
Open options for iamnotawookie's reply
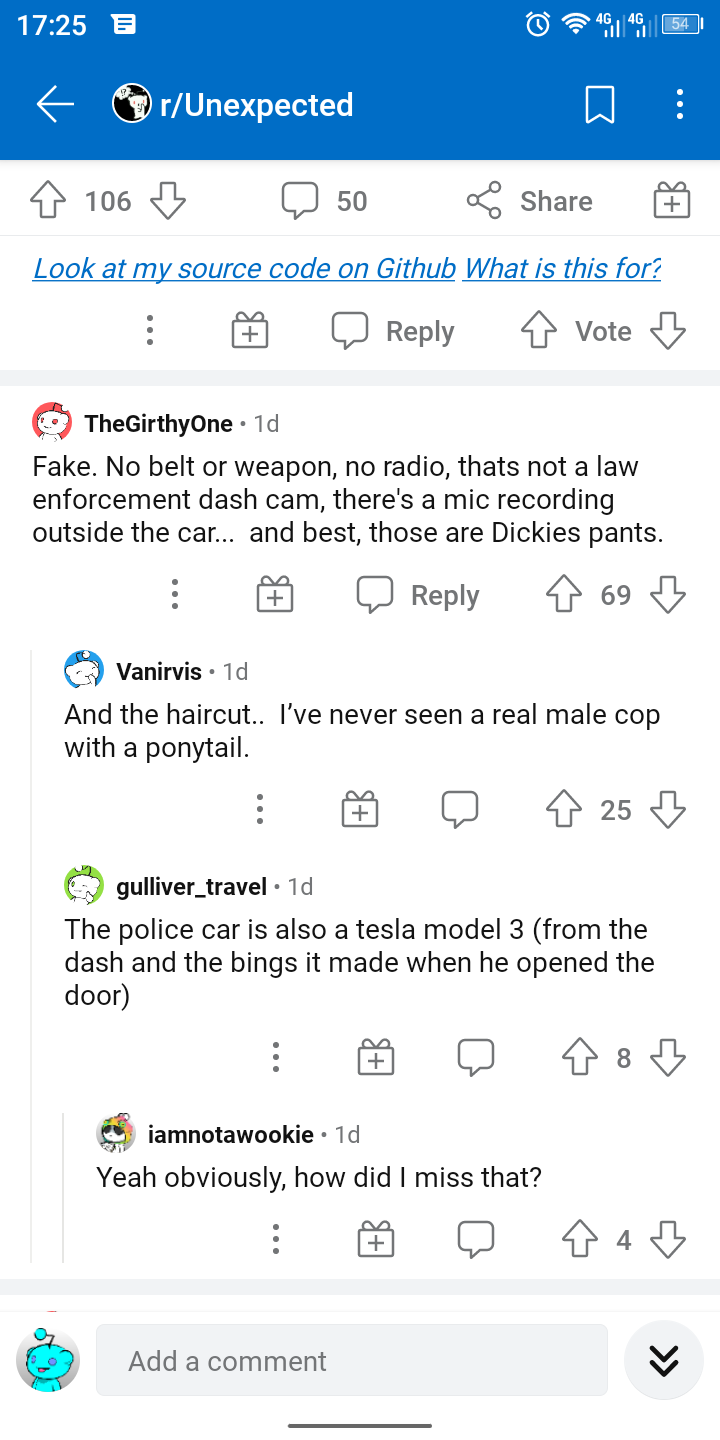coord(276,1240)
